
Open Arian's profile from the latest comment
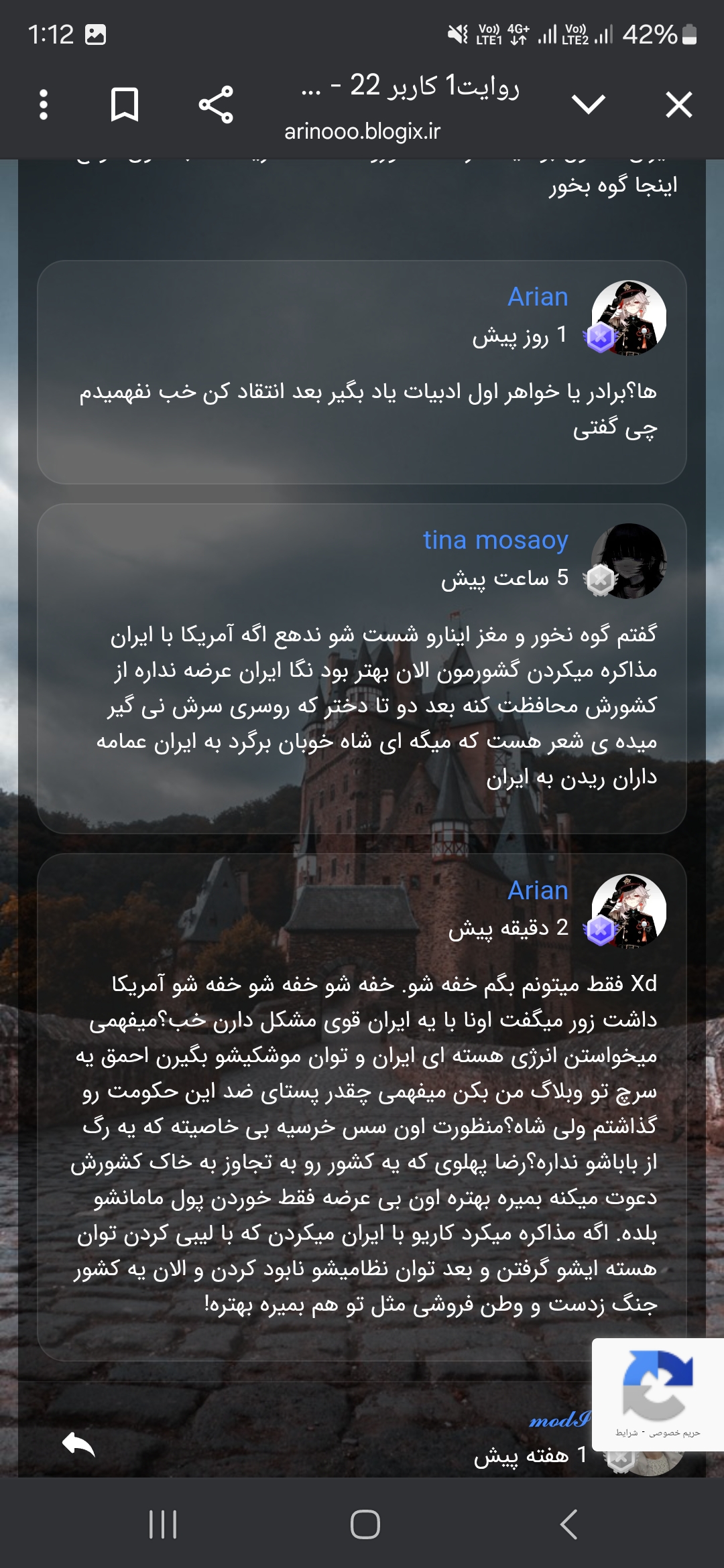(538, 891)
